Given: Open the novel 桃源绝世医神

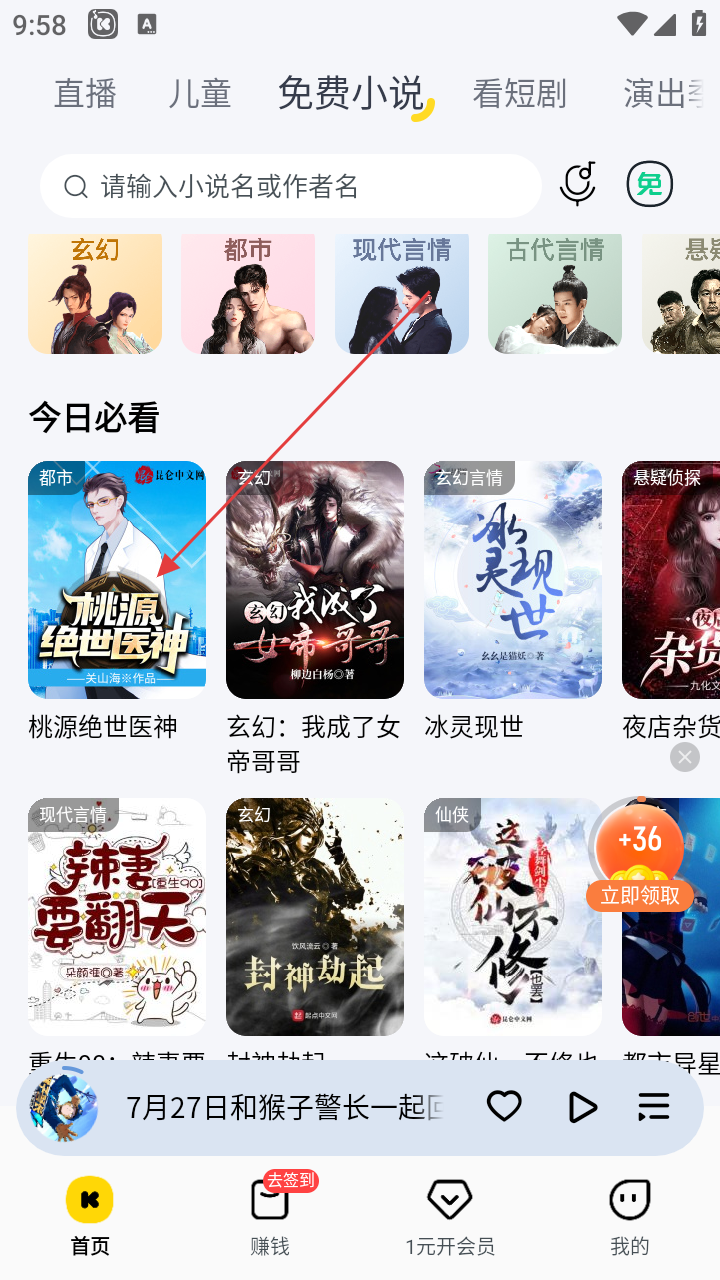Looking at the screenshot, I should pos(117,580).
